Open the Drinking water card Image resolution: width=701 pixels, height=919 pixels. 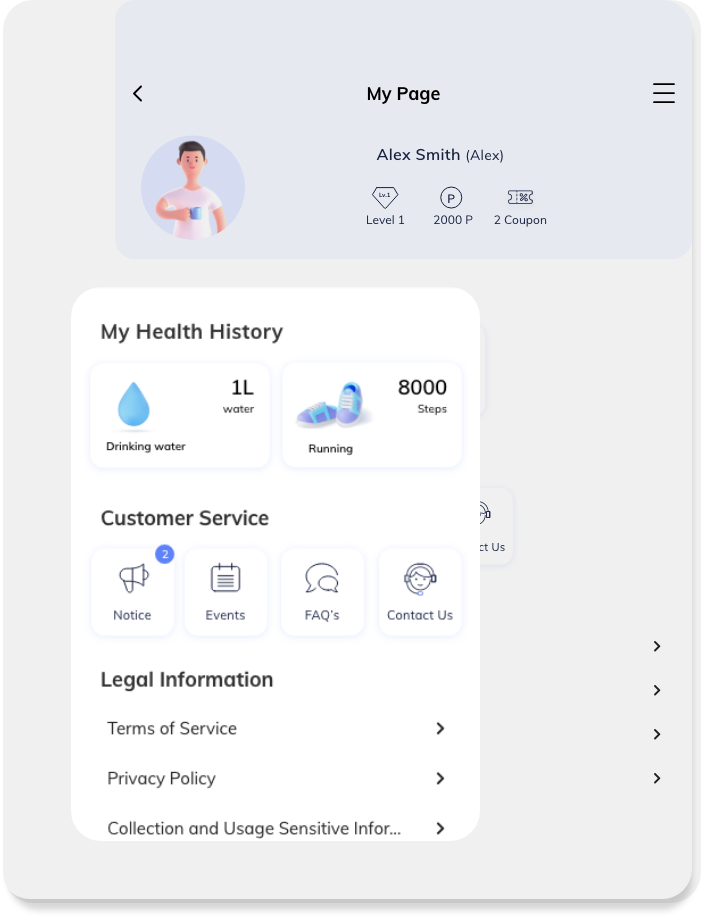click(x=180, y=415)
